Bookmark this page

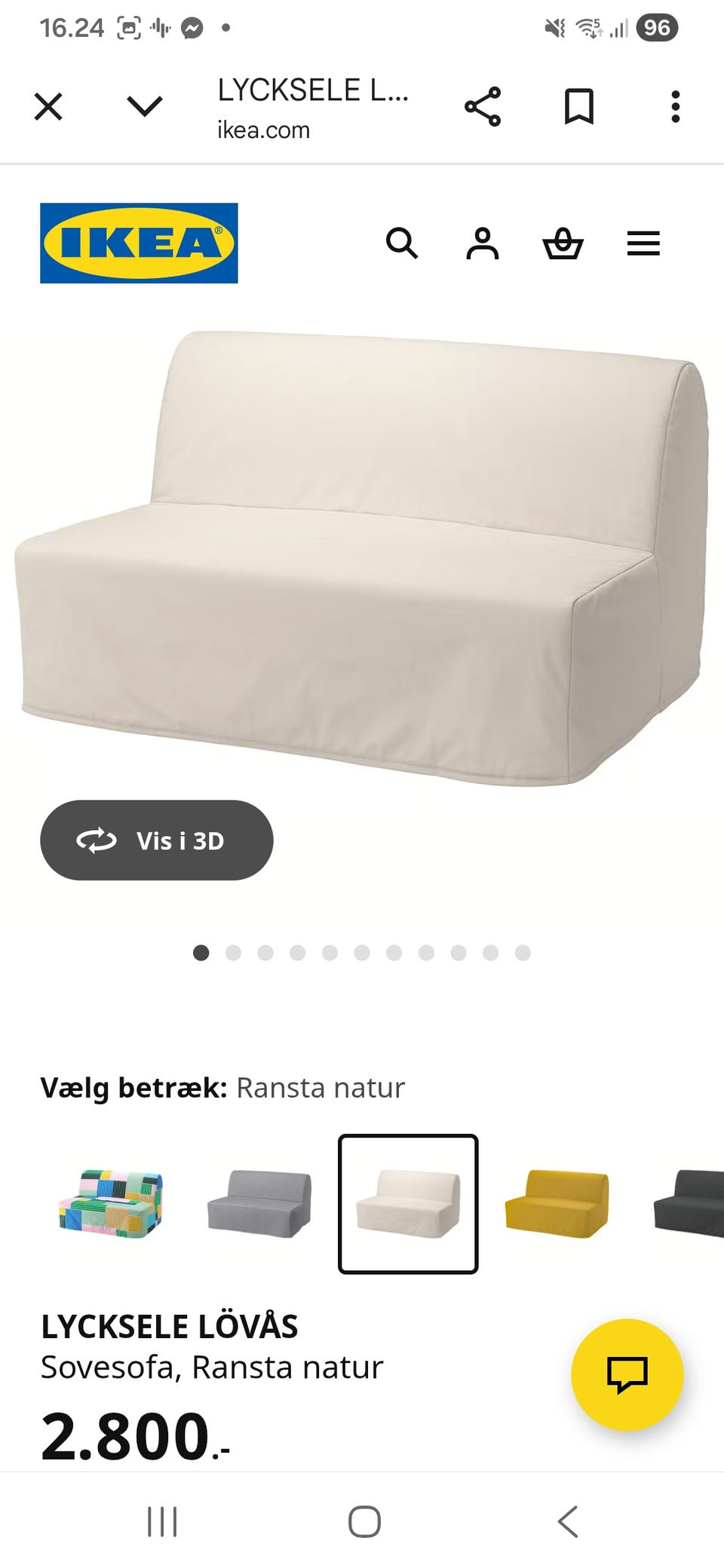(579, 107)
